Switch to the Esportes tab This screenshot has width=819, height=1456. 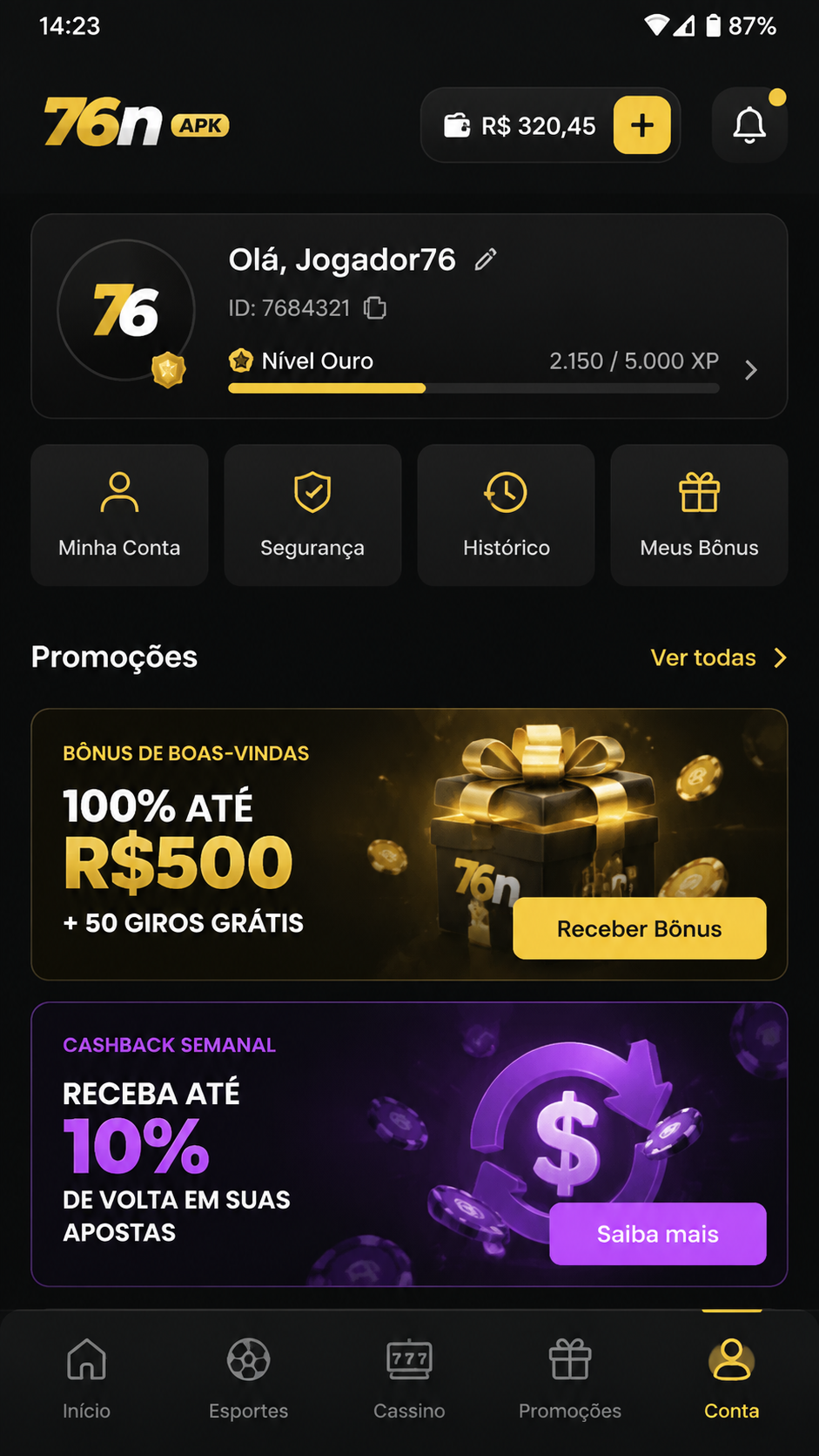248,1380
